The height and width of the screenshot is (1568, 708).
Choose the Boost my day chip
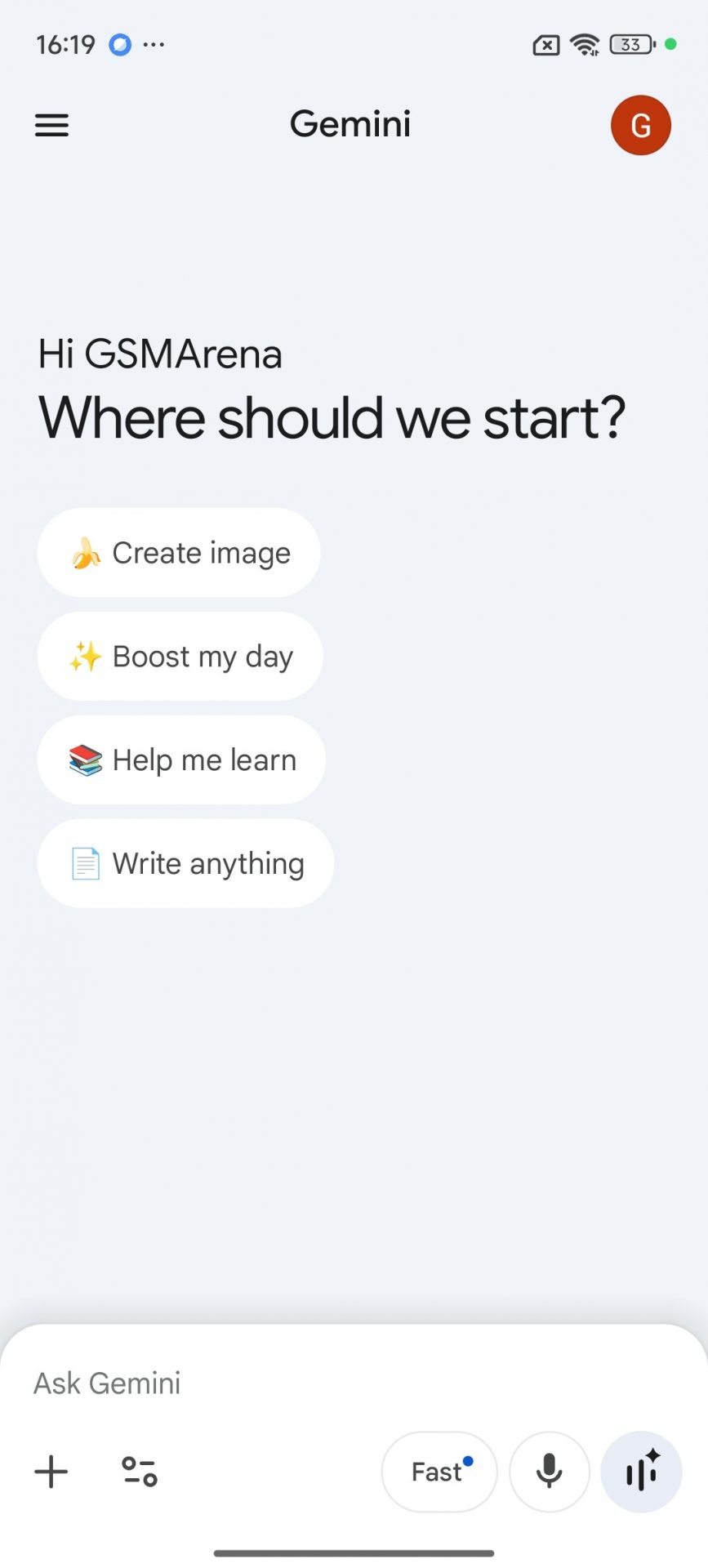(x=180, y=657)
